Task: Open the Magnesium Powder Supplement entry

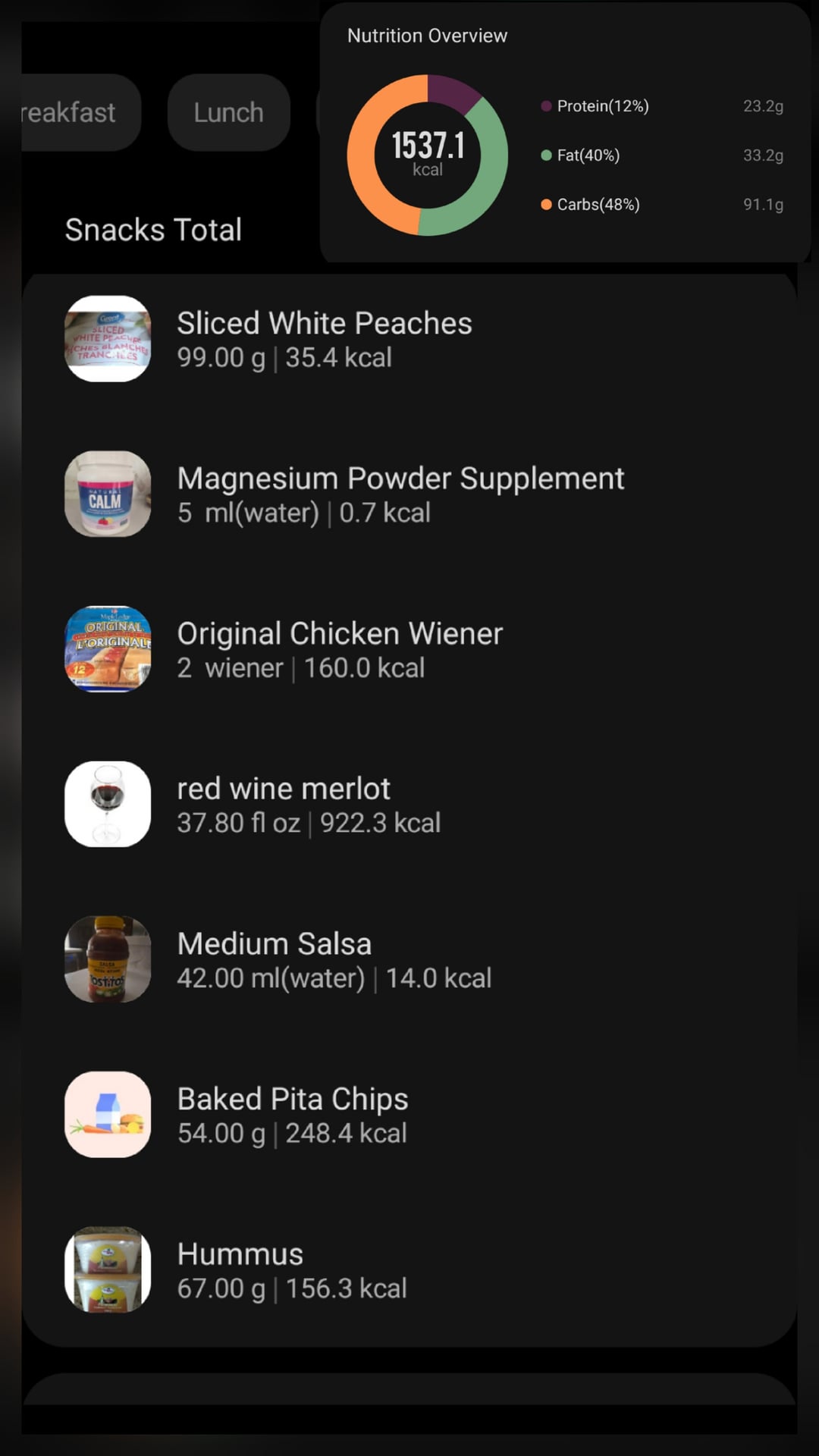Action: [400, 494]
